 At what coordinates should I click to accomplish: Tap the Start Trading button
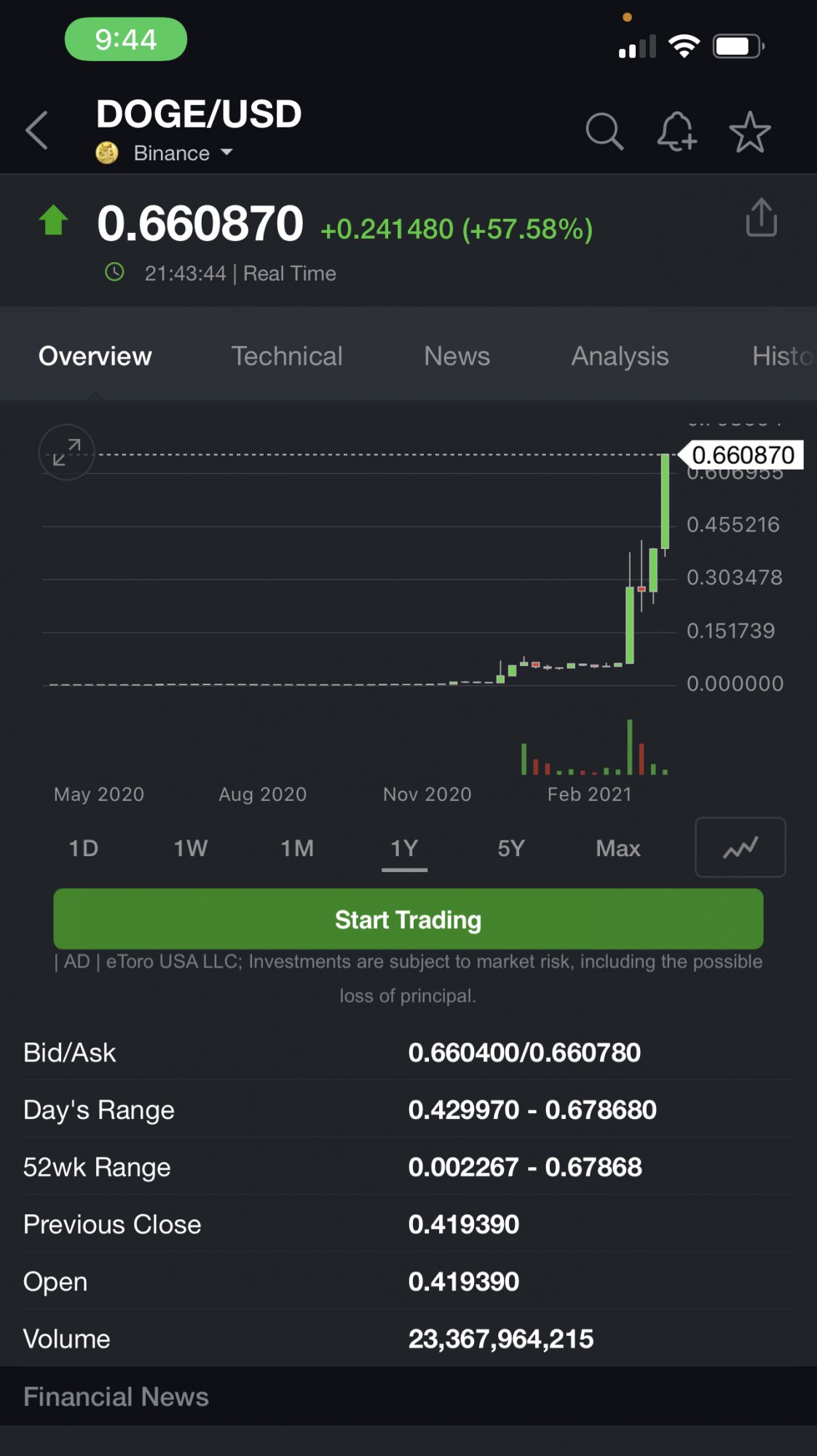pyautogui.click(x=408, y=919)
